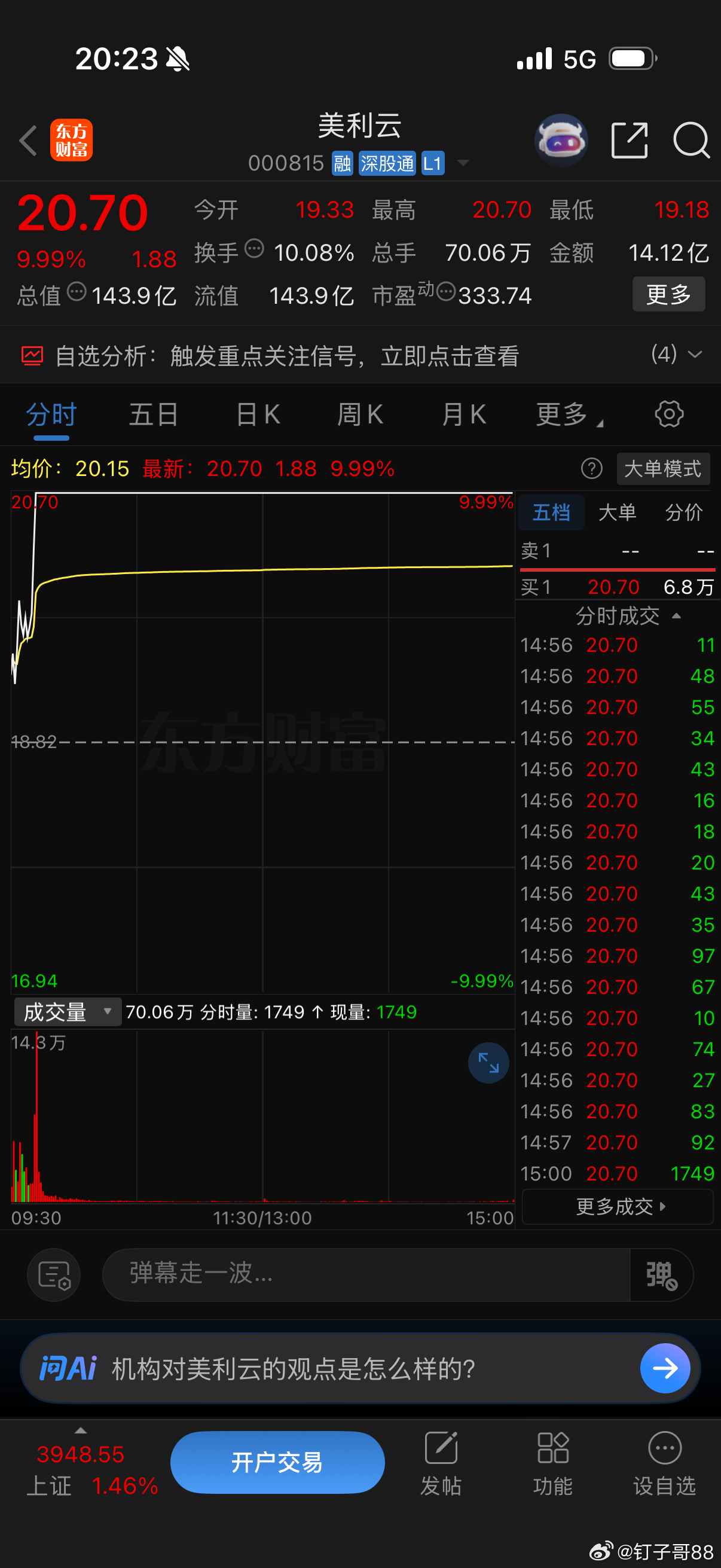
Task: Open the AI robot assistant
Action: click(560, 141)
